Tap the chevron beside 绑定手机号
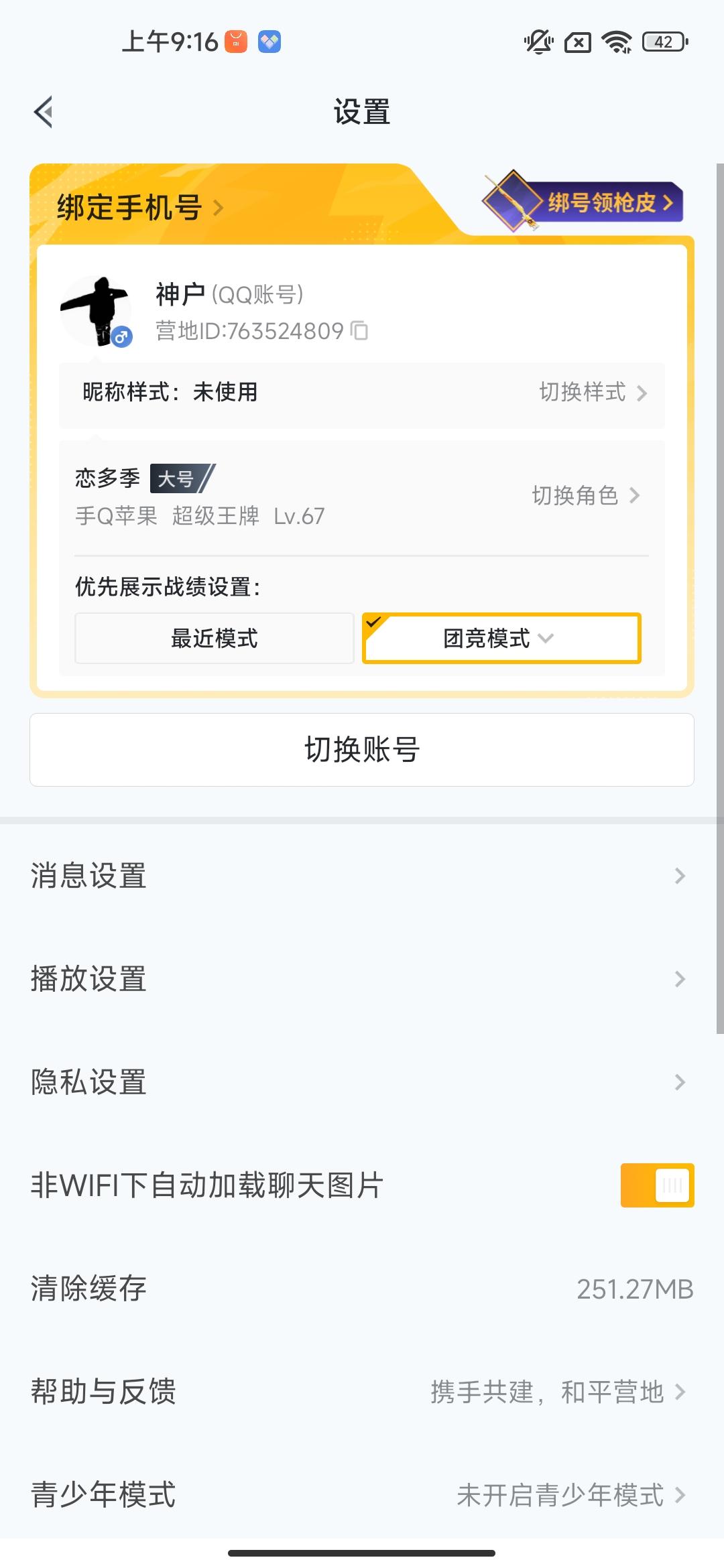 (x=219, y=208)
